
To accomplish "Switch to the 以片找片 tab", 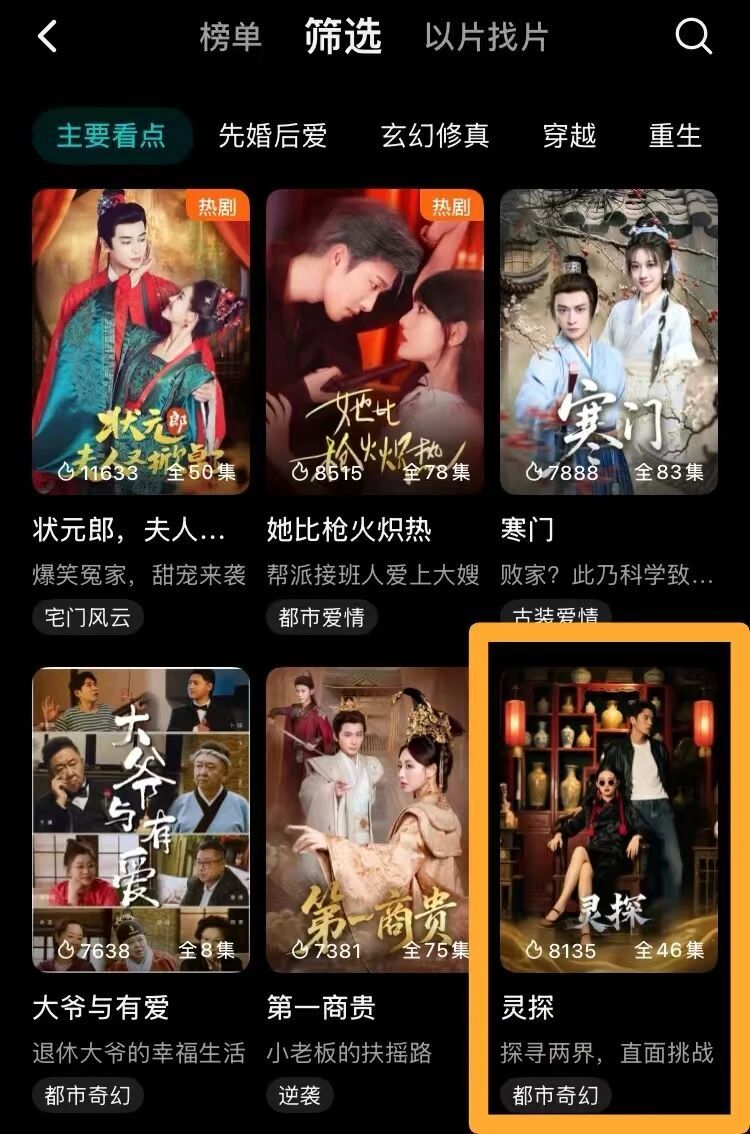I will tap(487, 37).
